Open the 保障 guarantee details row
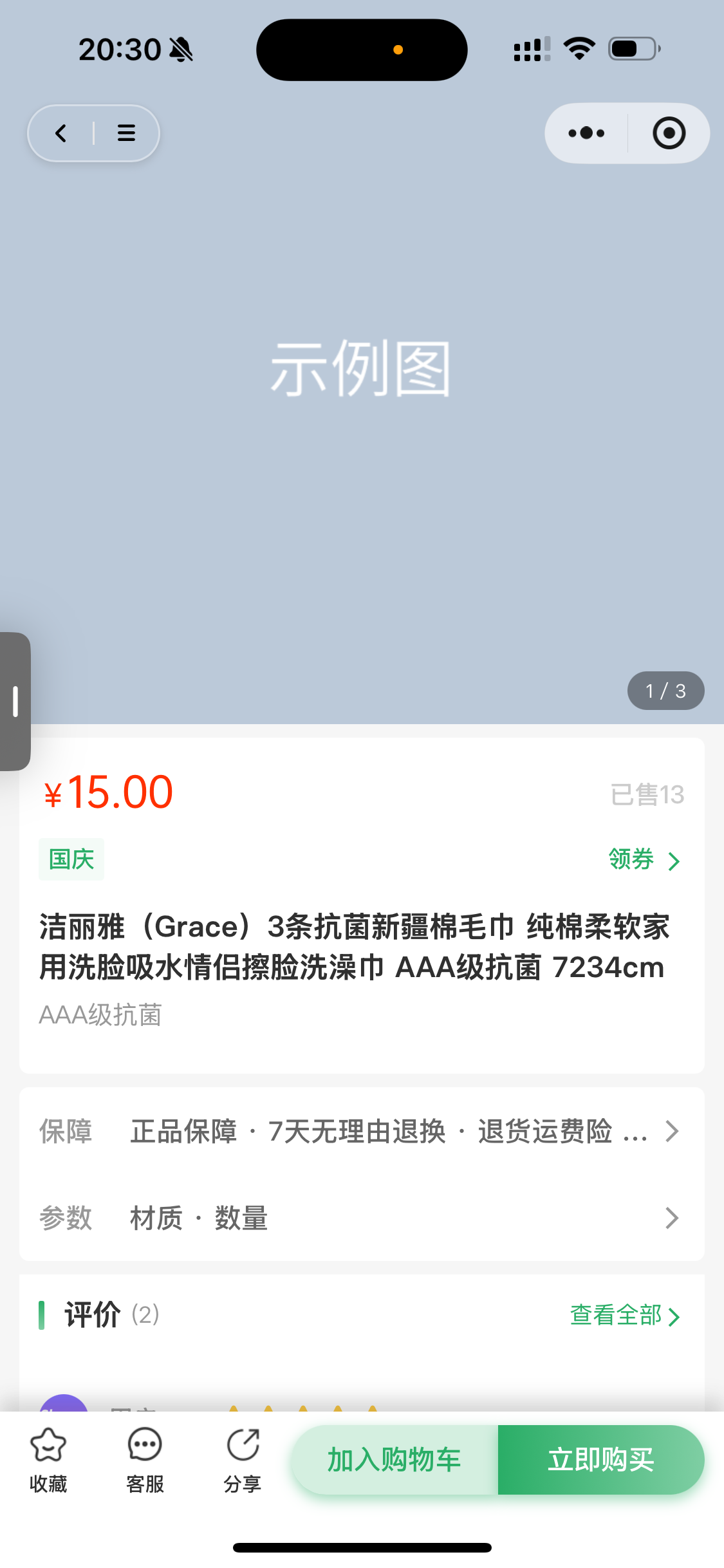The height and width of the screenshot is (1568, 724). (x=362, y=1132)
